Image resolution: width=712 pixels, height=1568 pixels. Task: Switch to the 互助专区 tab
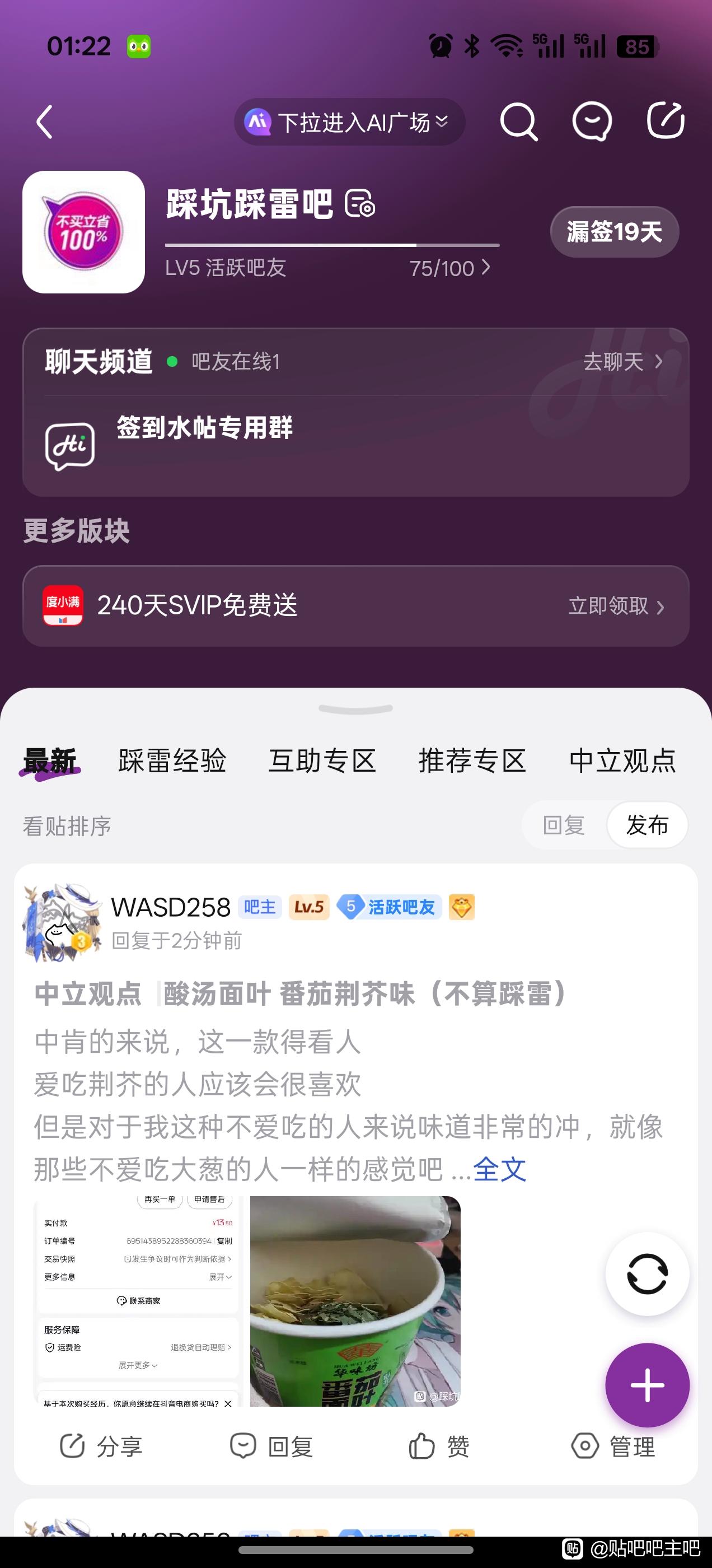pos(322,761)
